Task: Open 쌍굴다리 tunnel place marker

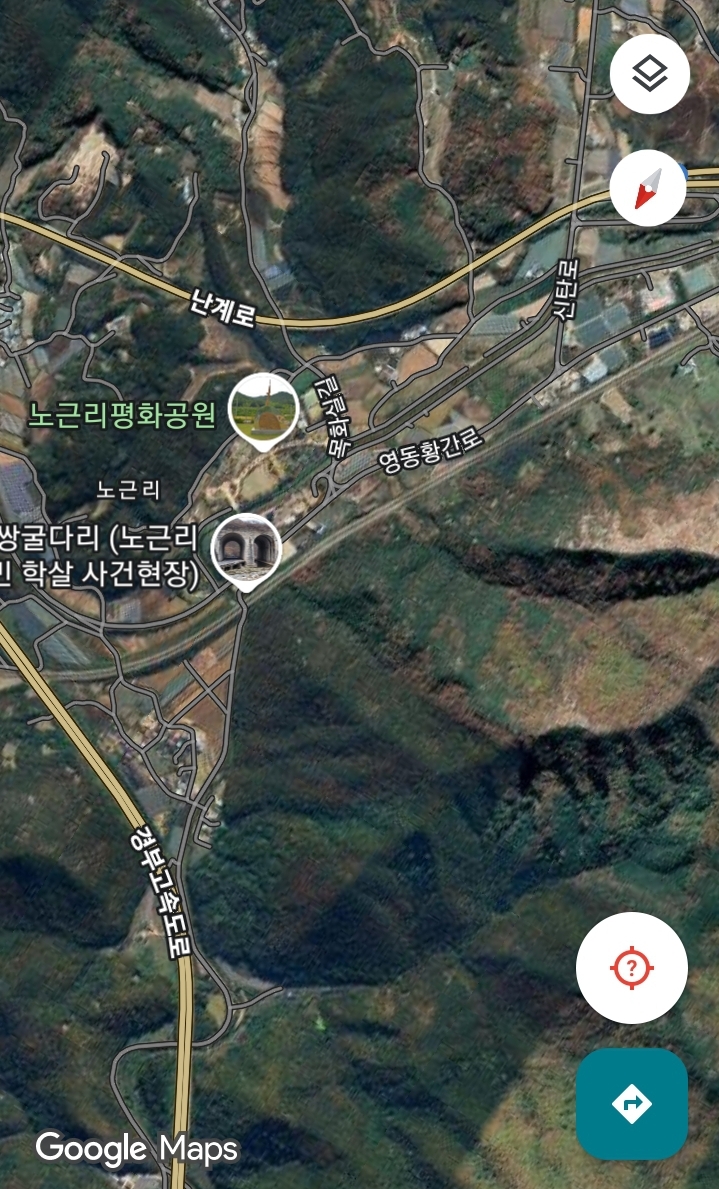Action: [x=246, y=551]
